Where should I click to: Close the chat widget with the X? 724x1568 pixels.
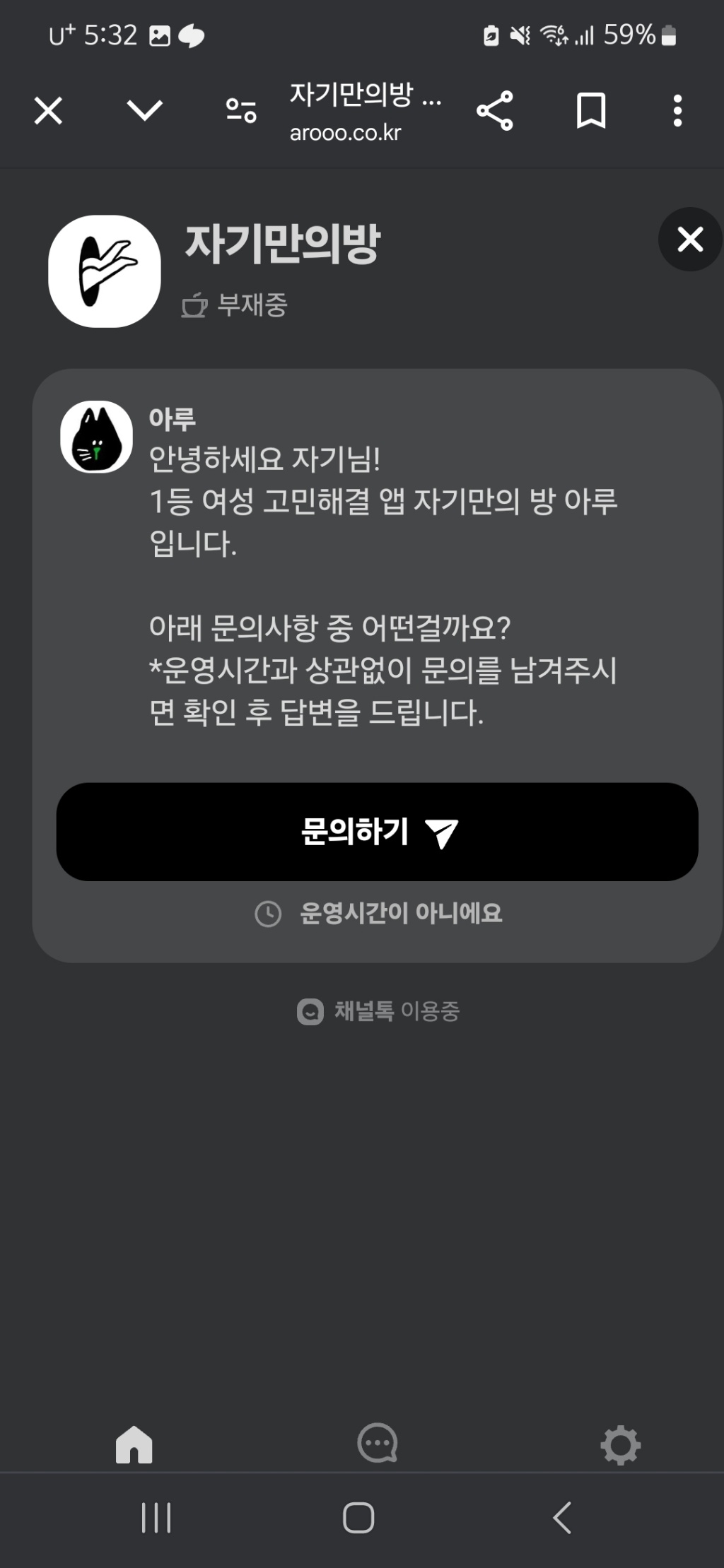(689, 240)
